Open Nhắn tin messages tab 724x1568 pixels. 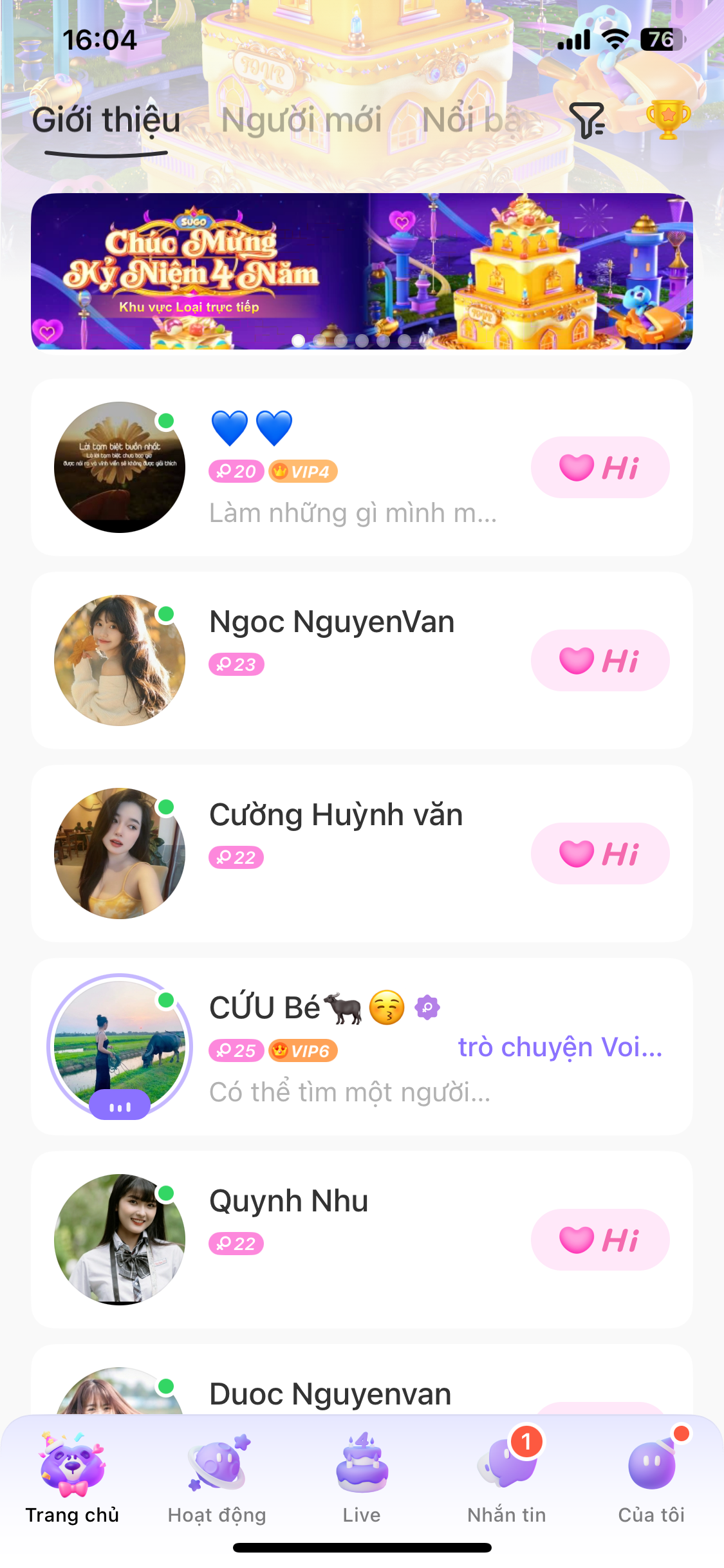pos(506,1480)
